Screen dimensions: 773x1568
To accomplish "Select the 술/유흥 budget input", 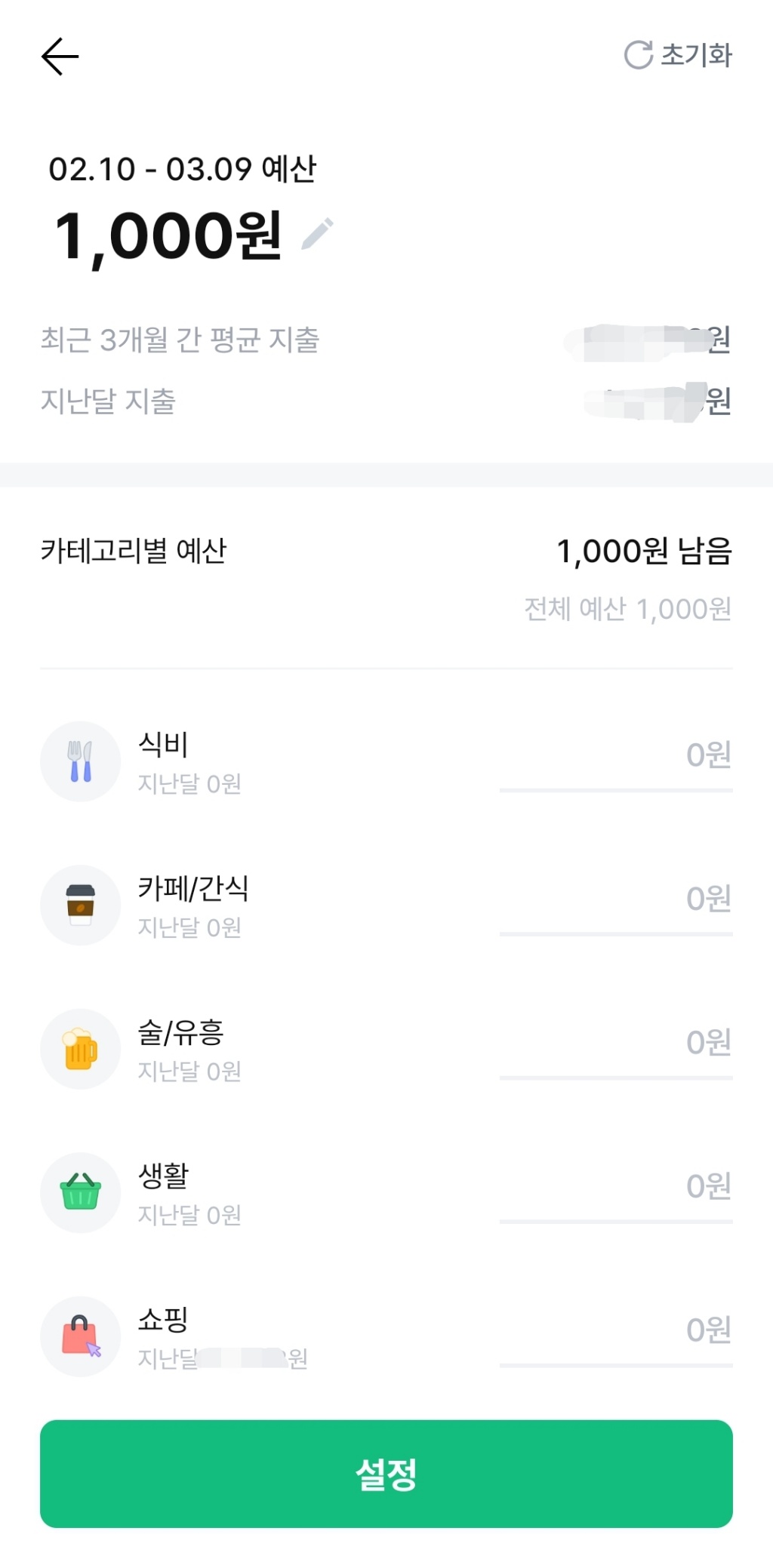I will tap(616, 1044).
